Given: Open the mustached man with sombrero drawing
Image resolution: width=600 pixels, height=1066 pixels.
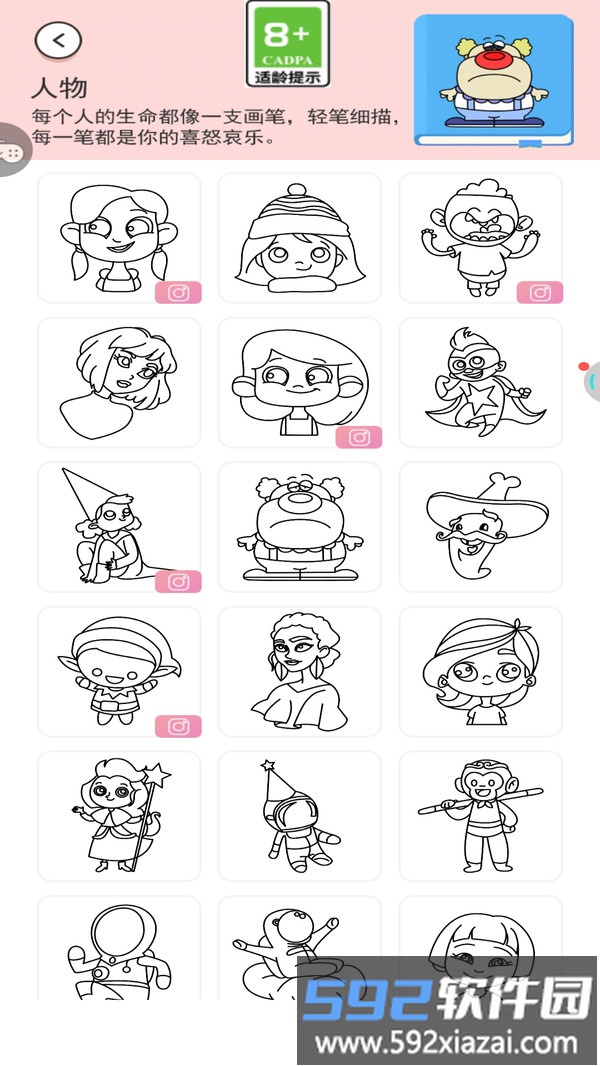Looking at the screenshot, I should point(481,527).
